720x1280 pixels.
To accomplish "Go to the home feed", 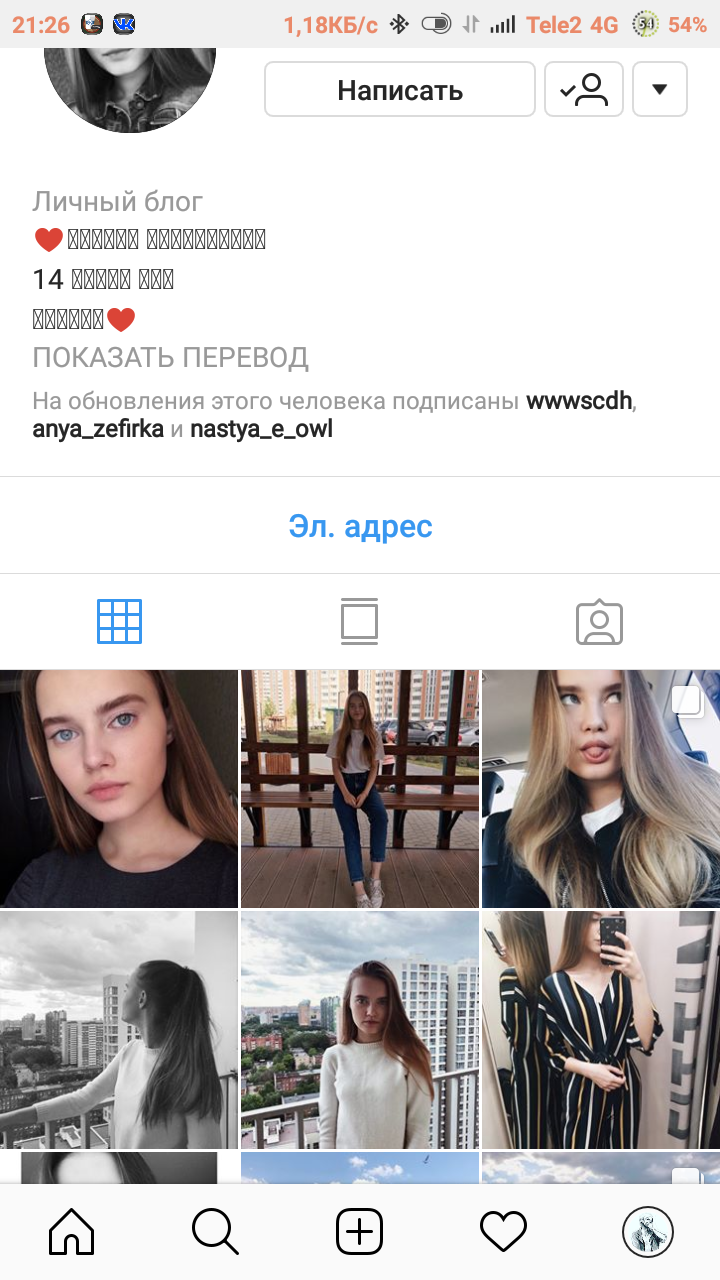I will pyautogui.click(x=72, y=1232).
